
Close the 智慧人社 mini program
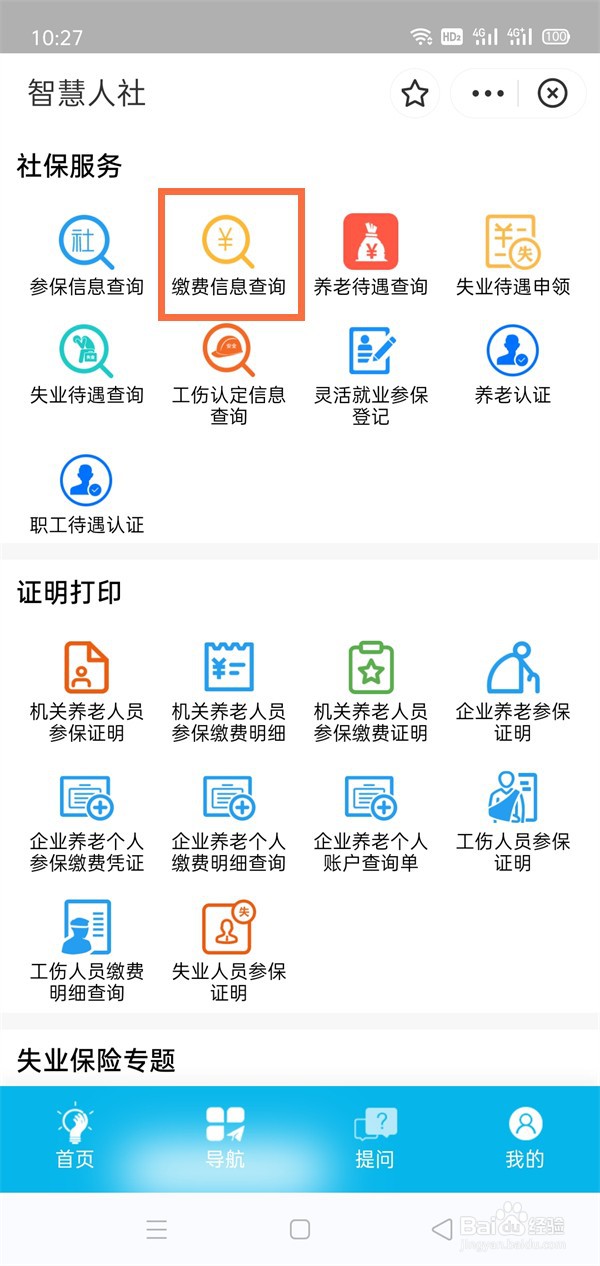point(552,94)
